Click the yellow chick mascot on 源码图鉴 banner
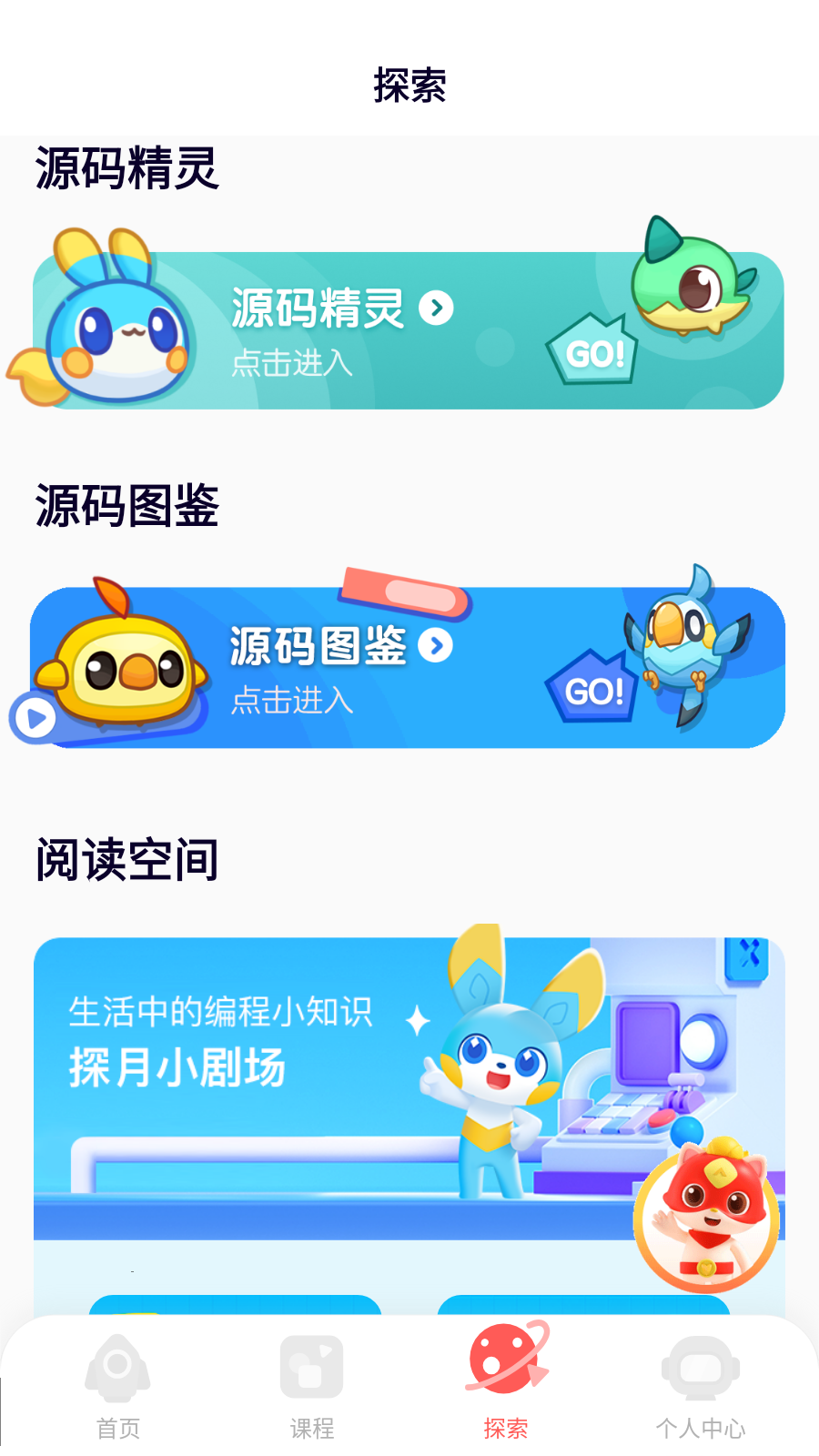This screenshot has height=1456, width=819. [127, 669]
